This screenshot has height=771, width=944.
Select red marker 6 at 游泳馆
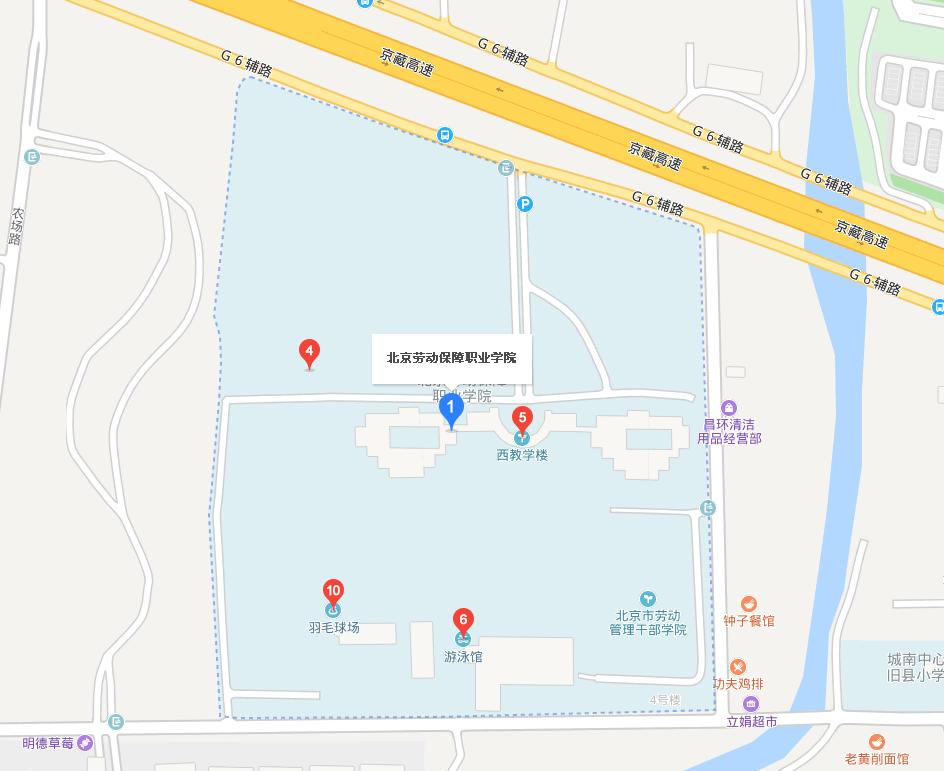tap(462, 622)
